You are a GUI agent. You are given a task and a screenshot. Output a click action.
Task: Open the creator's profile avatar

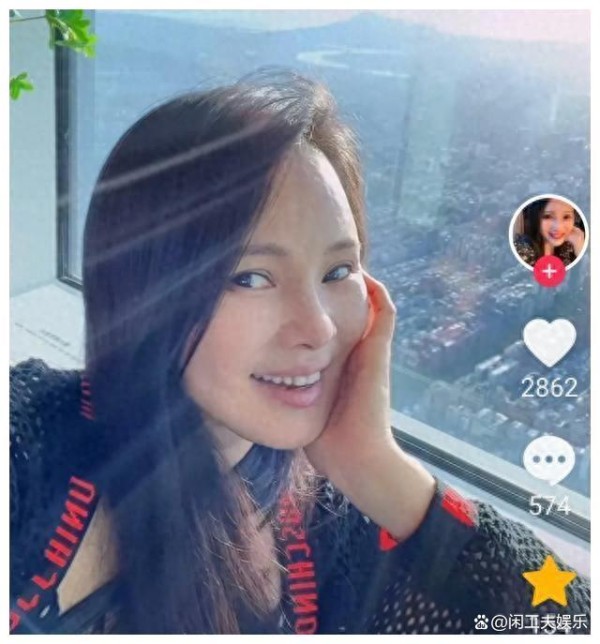coord(548,231)
